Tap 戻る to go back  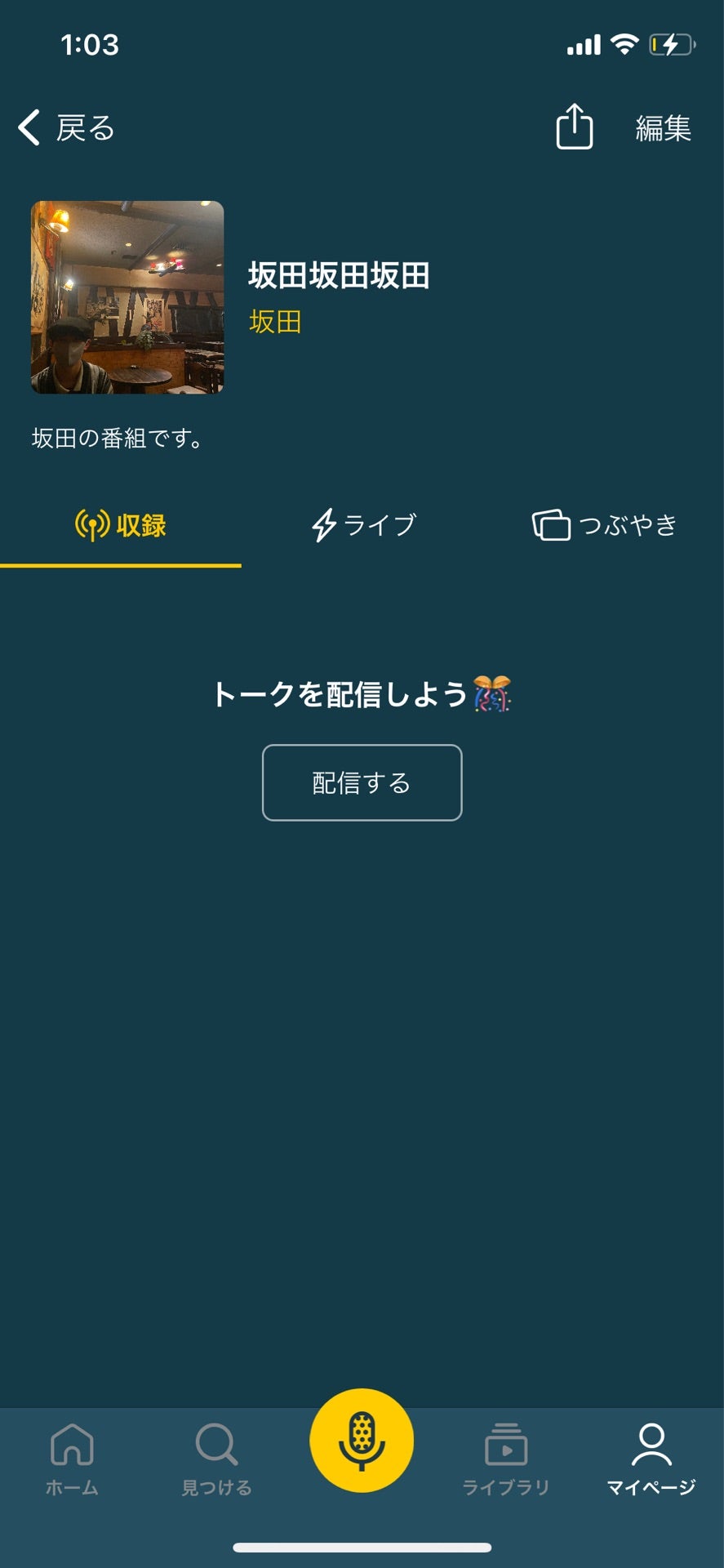(84, 127)
